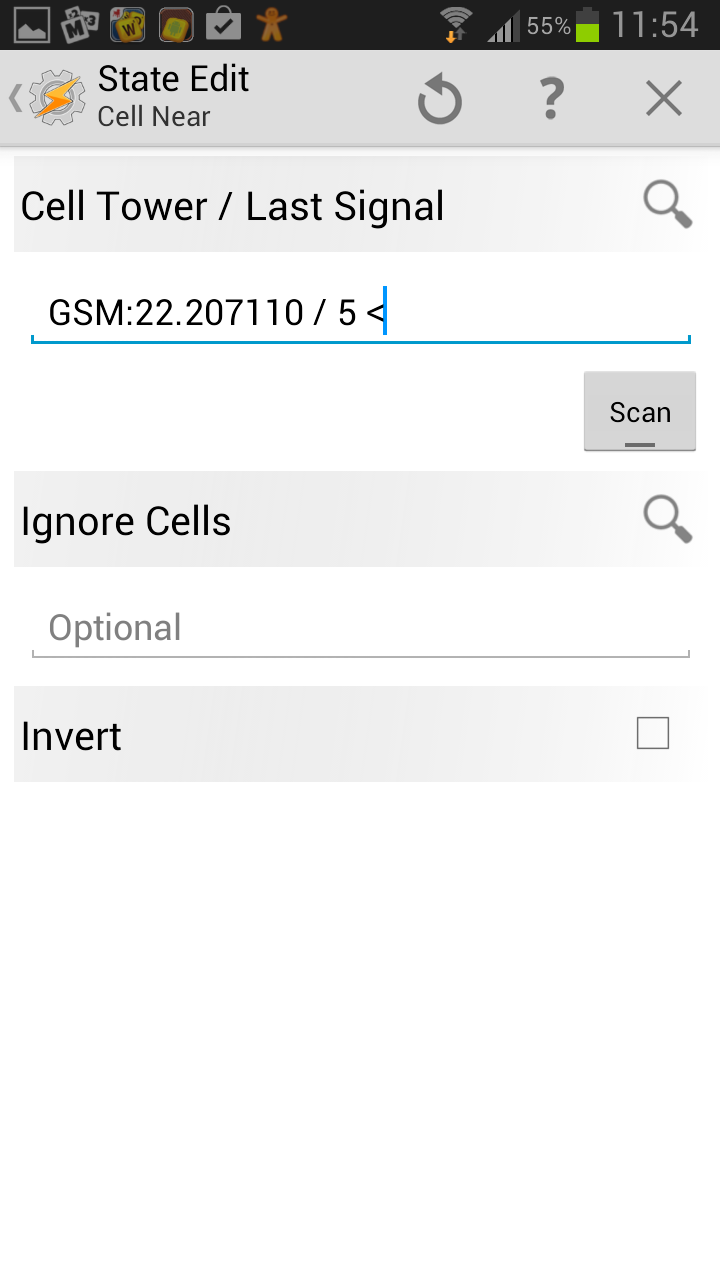Open help with the question mark

[551, 99]
